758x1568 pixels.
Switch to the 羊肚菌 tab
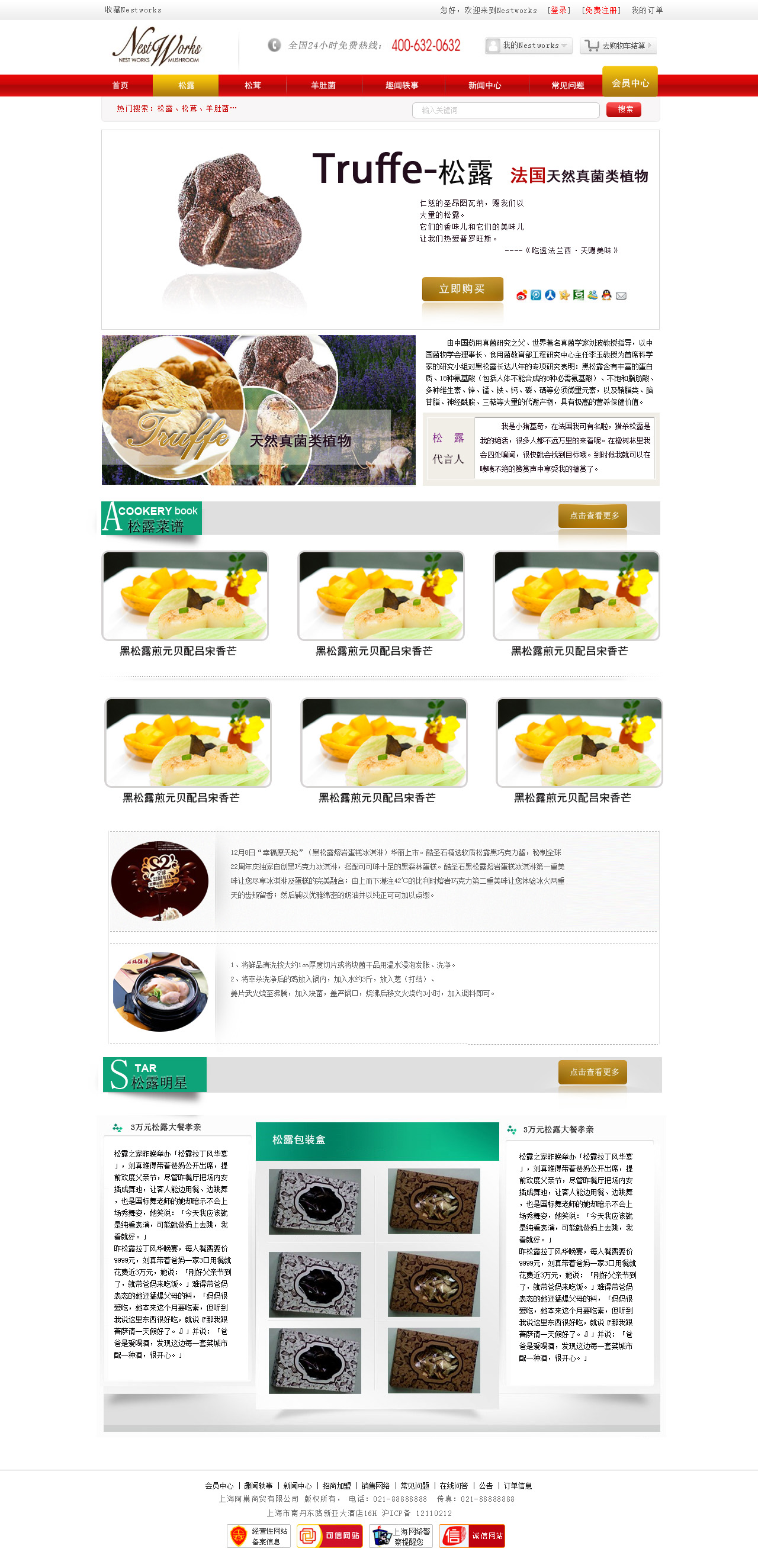click(x=323, y=85)
